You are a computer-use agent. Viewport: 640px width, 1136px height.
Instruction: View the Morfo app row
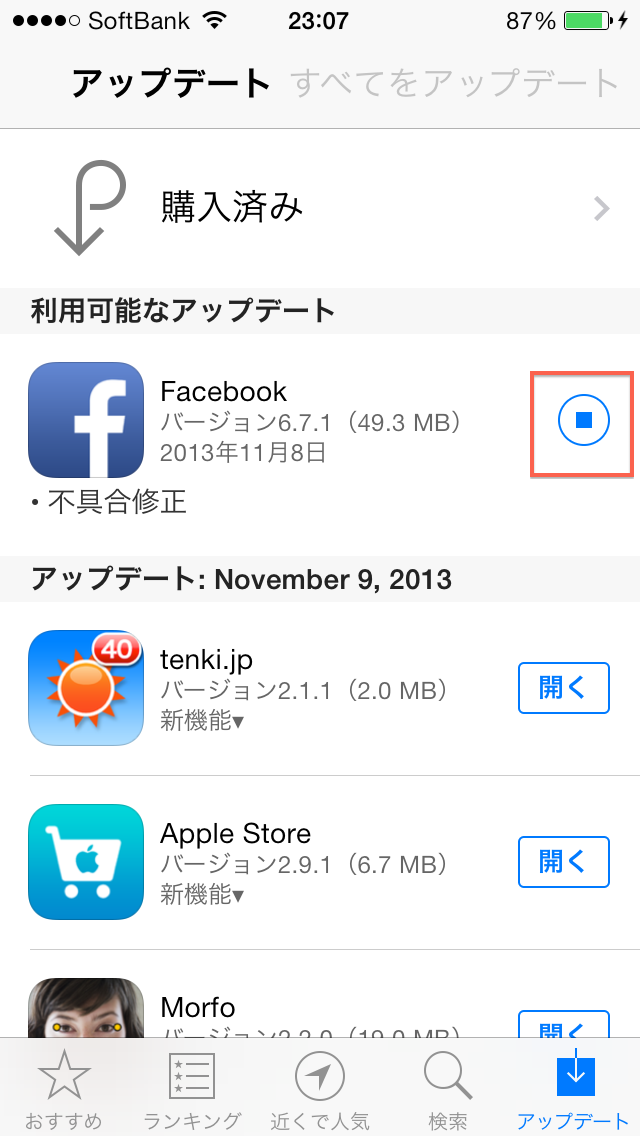pyautogui.click(x=320, y=1008)
